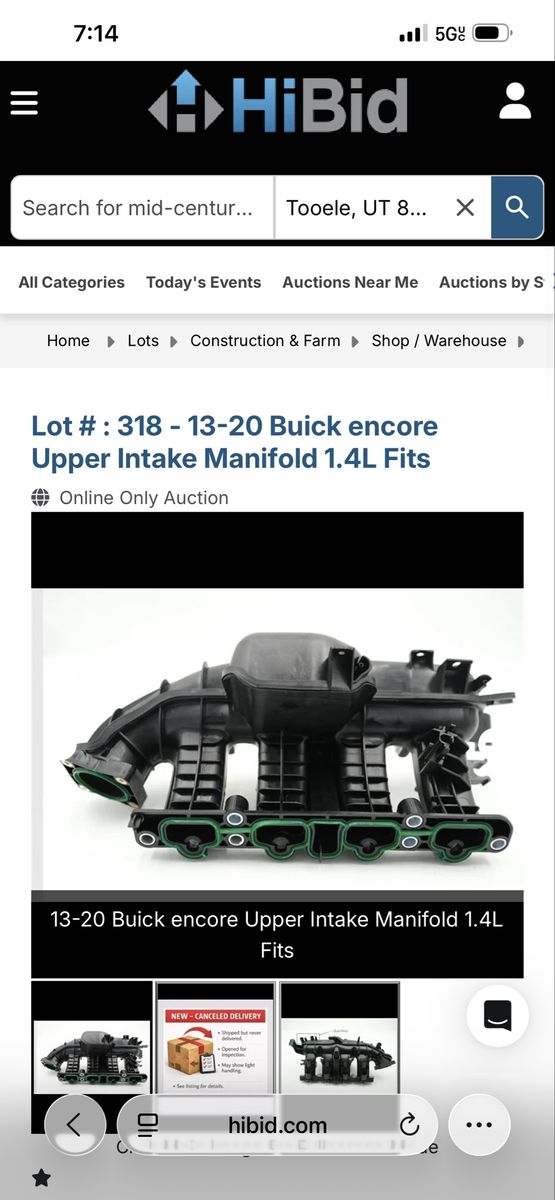Open Shop / Warehouse breadcrumb
555x1200 pixels.
coord(439,341)
